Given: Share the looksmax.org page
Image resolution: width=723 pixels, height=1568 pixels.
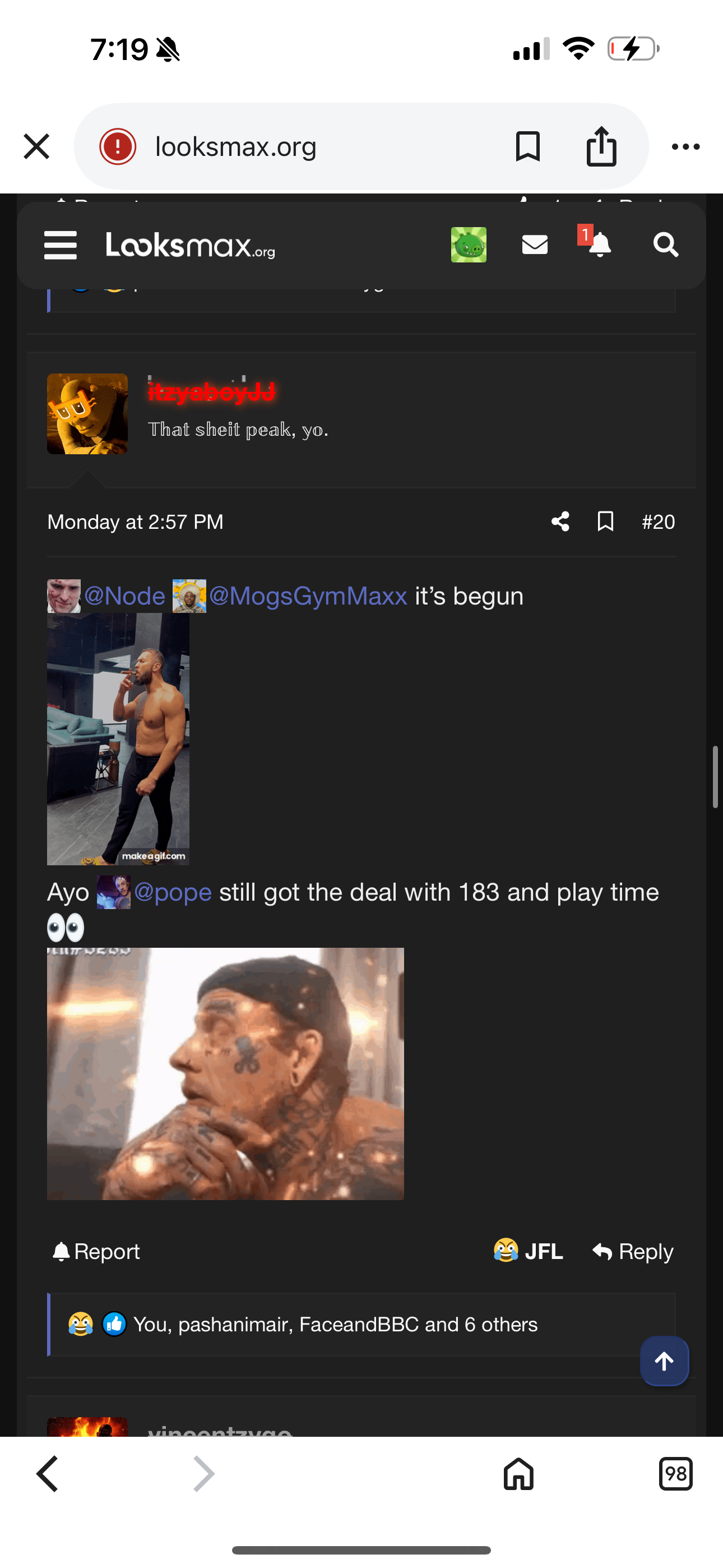Looking at the screenshot, I should point(601,147).
